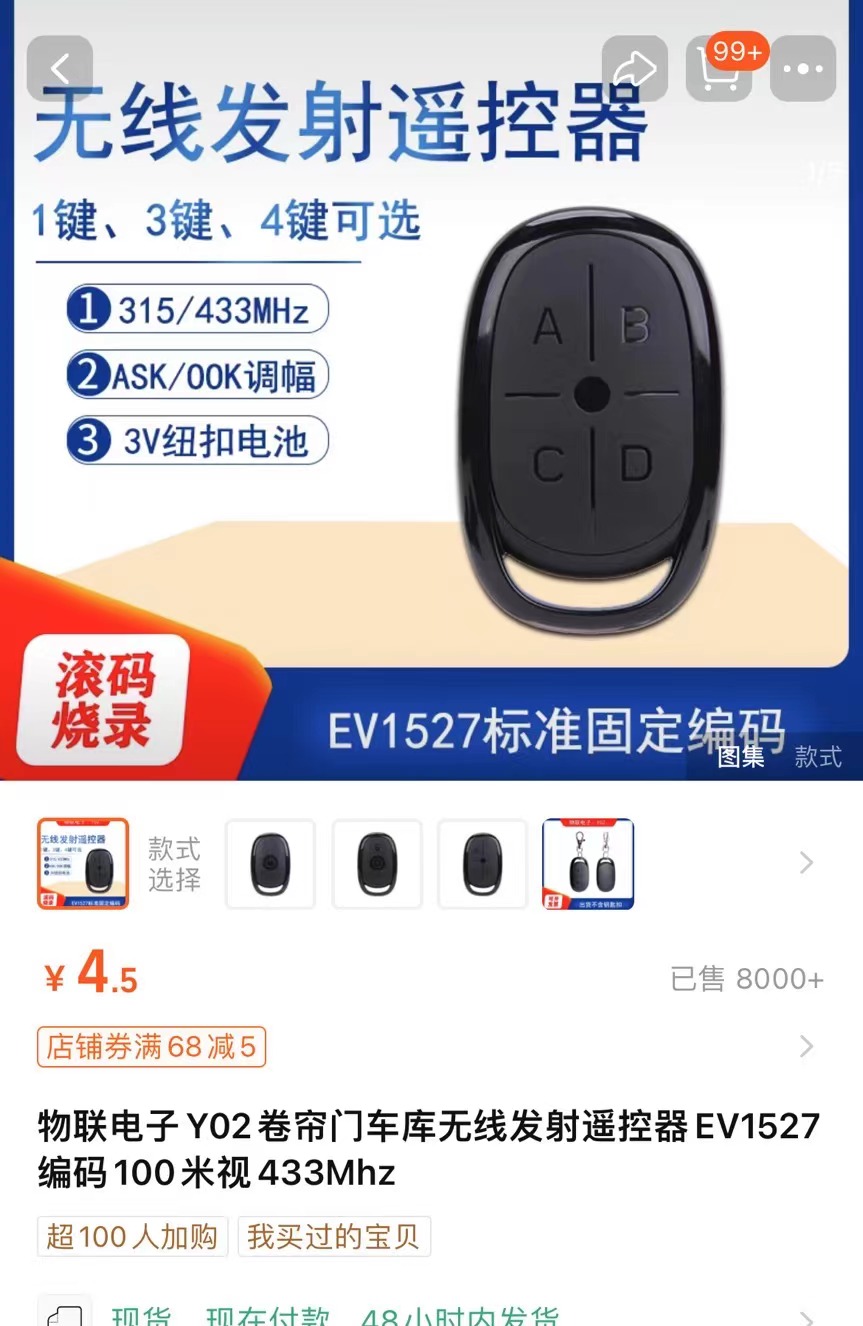Choose the three-button remote style thumbnail
Image resolution: width=863 pixels, height=1326 pixels.
pos(376,863)
